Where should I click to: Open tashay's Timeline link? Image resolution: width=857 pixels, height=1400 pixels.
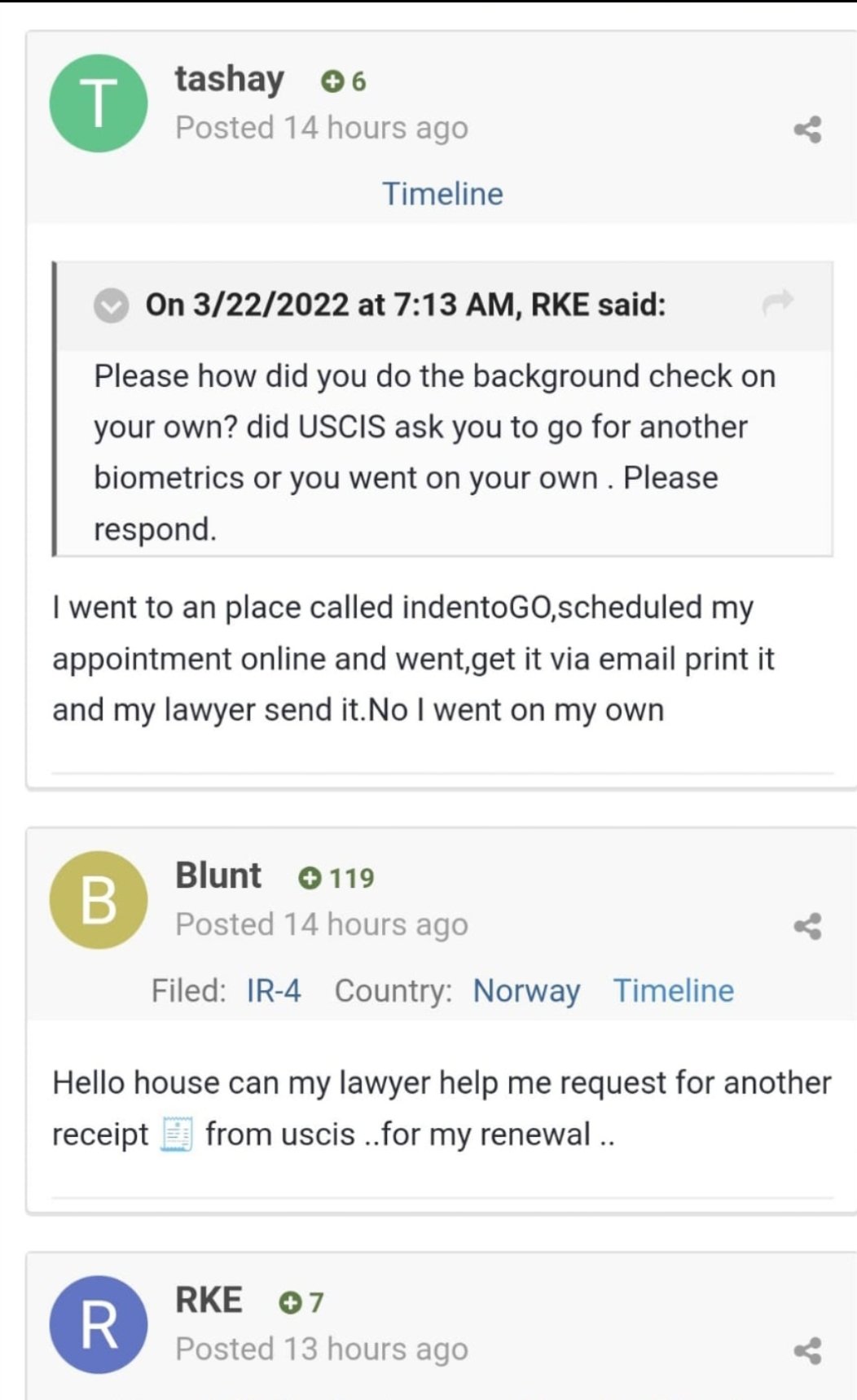pyautogui.click(x=442, y=194)
